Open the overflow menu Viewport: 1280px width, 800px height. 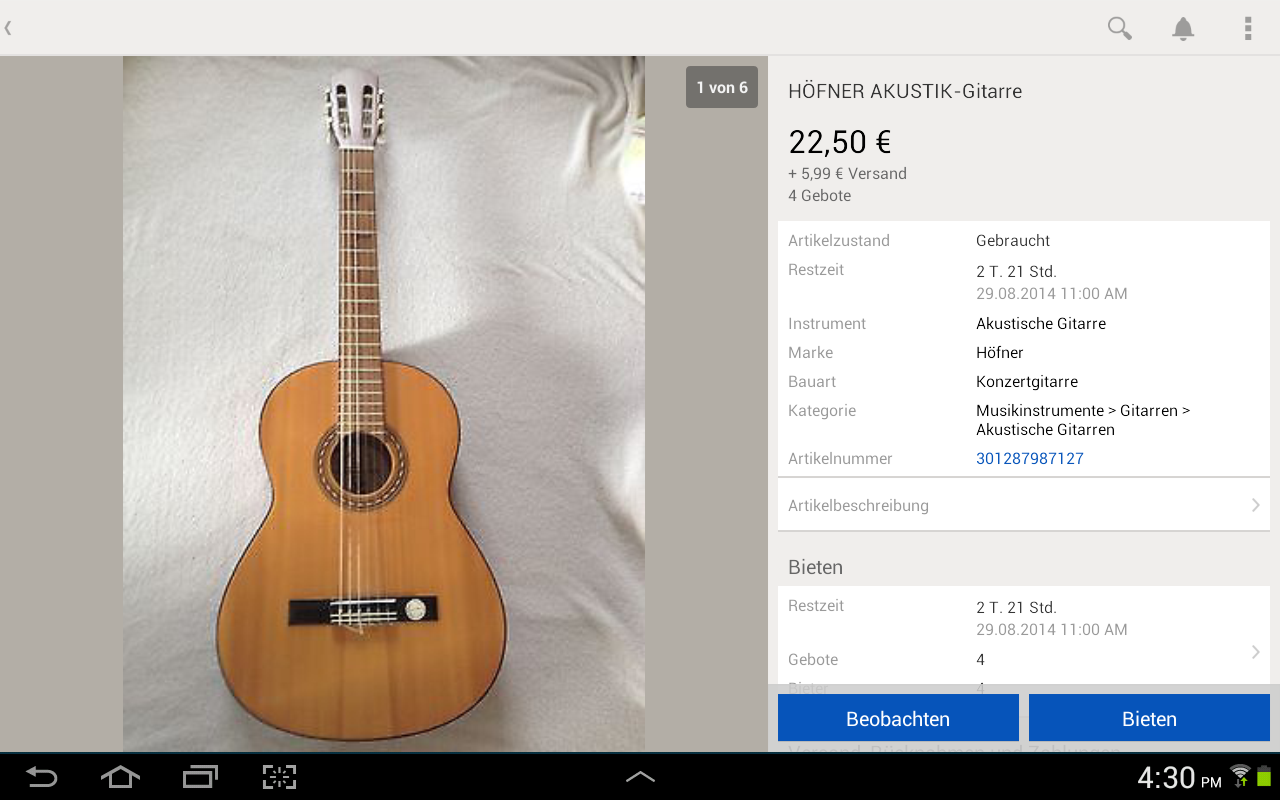pyautogui.click(x=1247, y=28)
